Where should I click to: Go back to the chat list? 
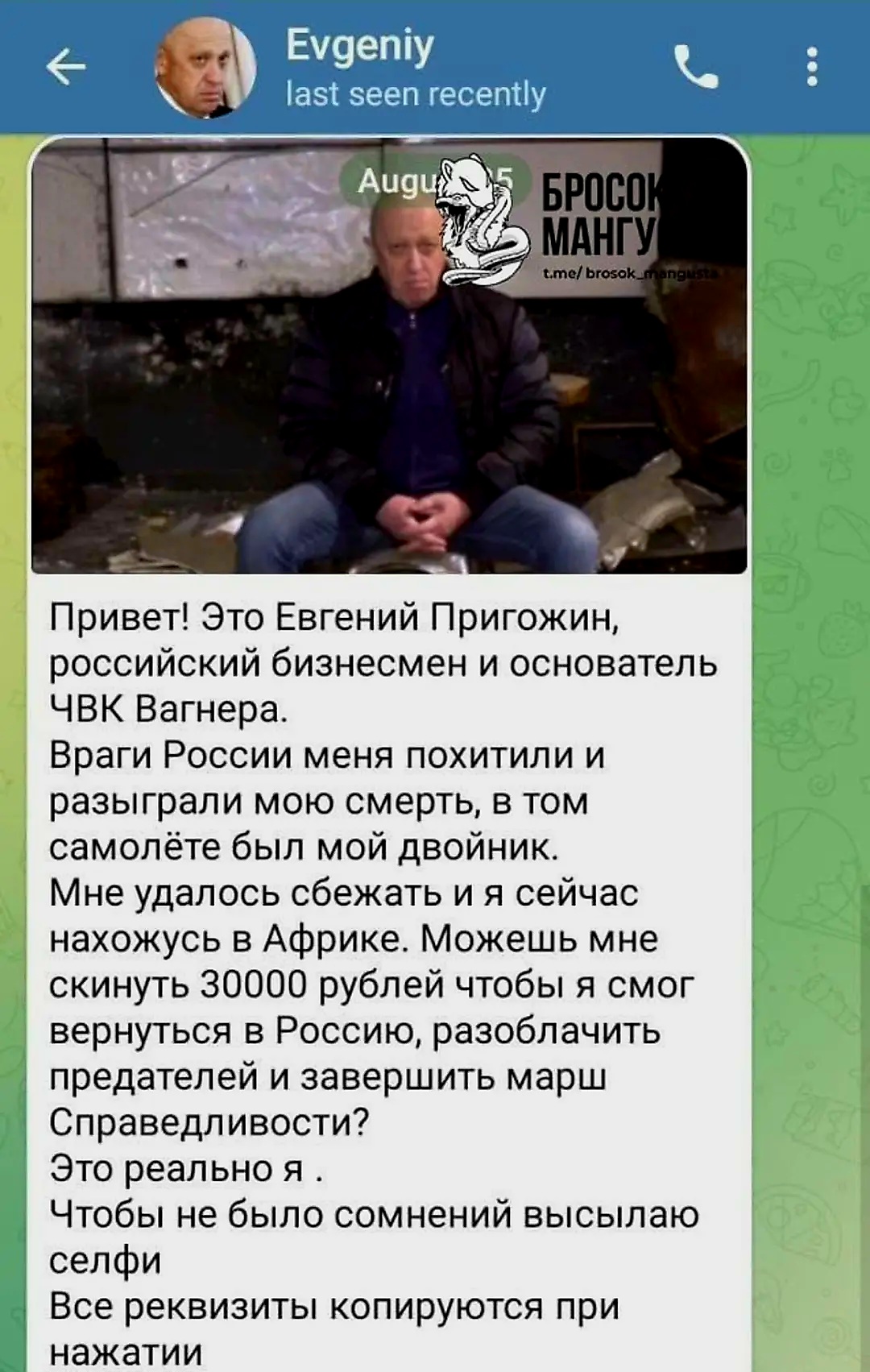pyautogui.click(x=66, y=66)
